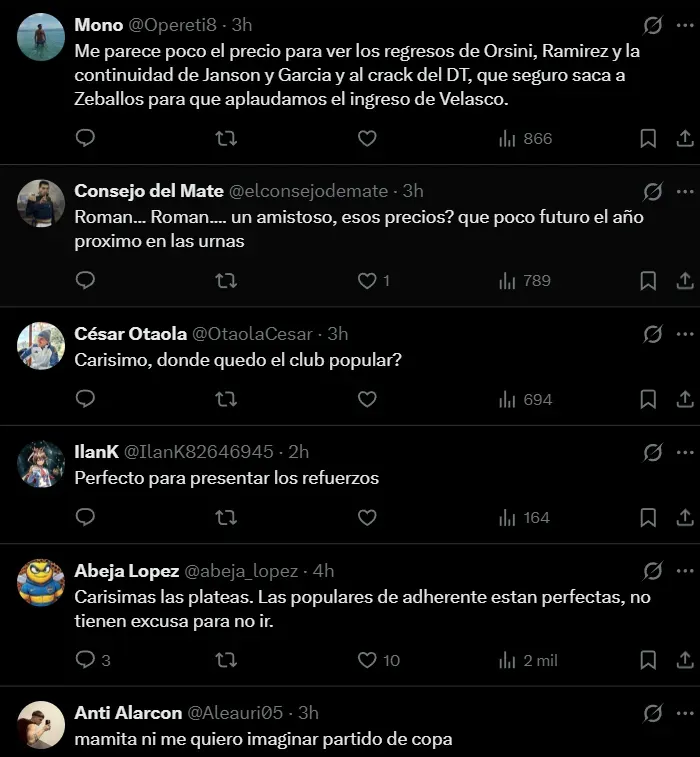Share Consejo del Mate's tweet

tap(685, 280)
